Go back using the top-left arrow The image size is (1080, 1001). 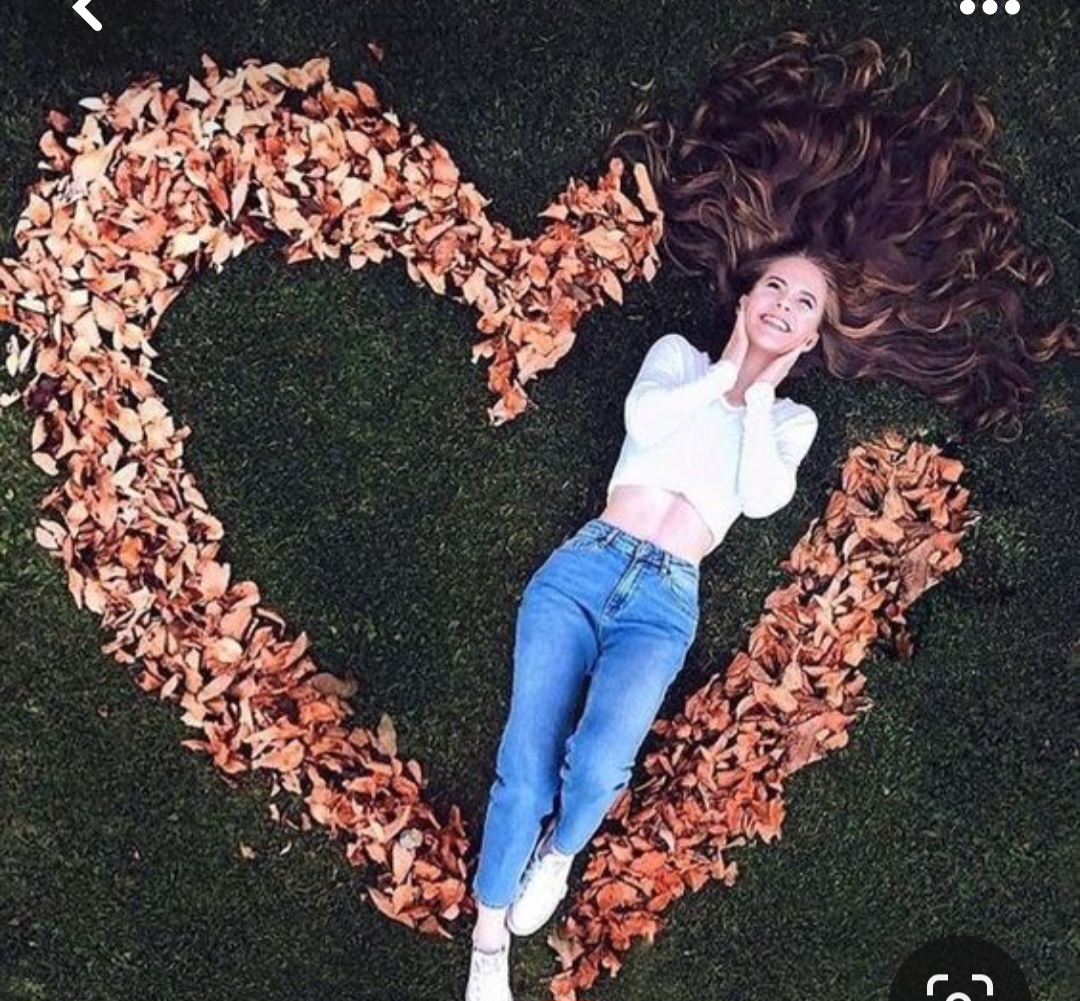pyautogui.click(x=88, y=12)
